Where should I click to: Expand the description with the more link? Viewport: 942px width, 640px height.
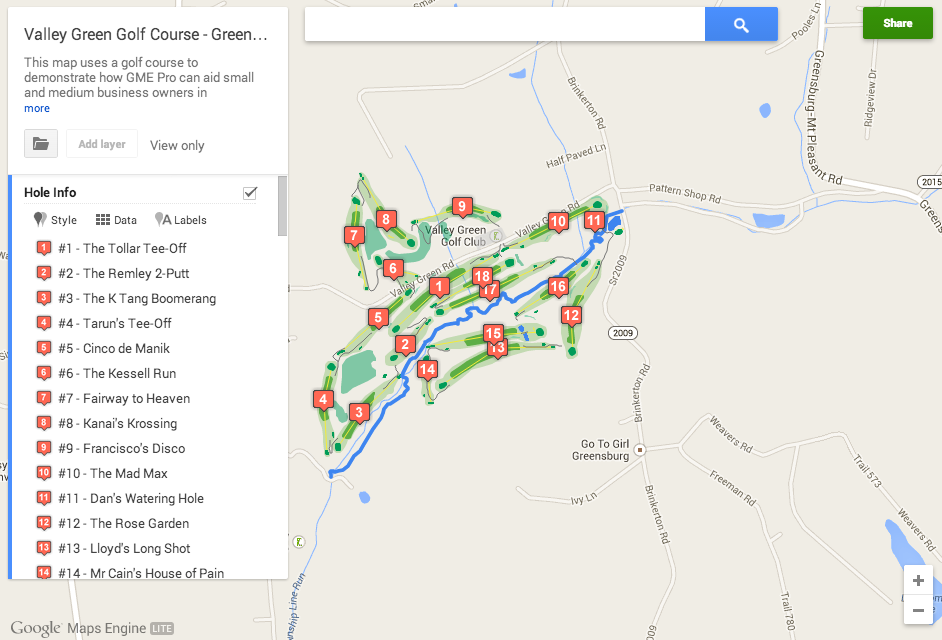[x=37, y=108]
